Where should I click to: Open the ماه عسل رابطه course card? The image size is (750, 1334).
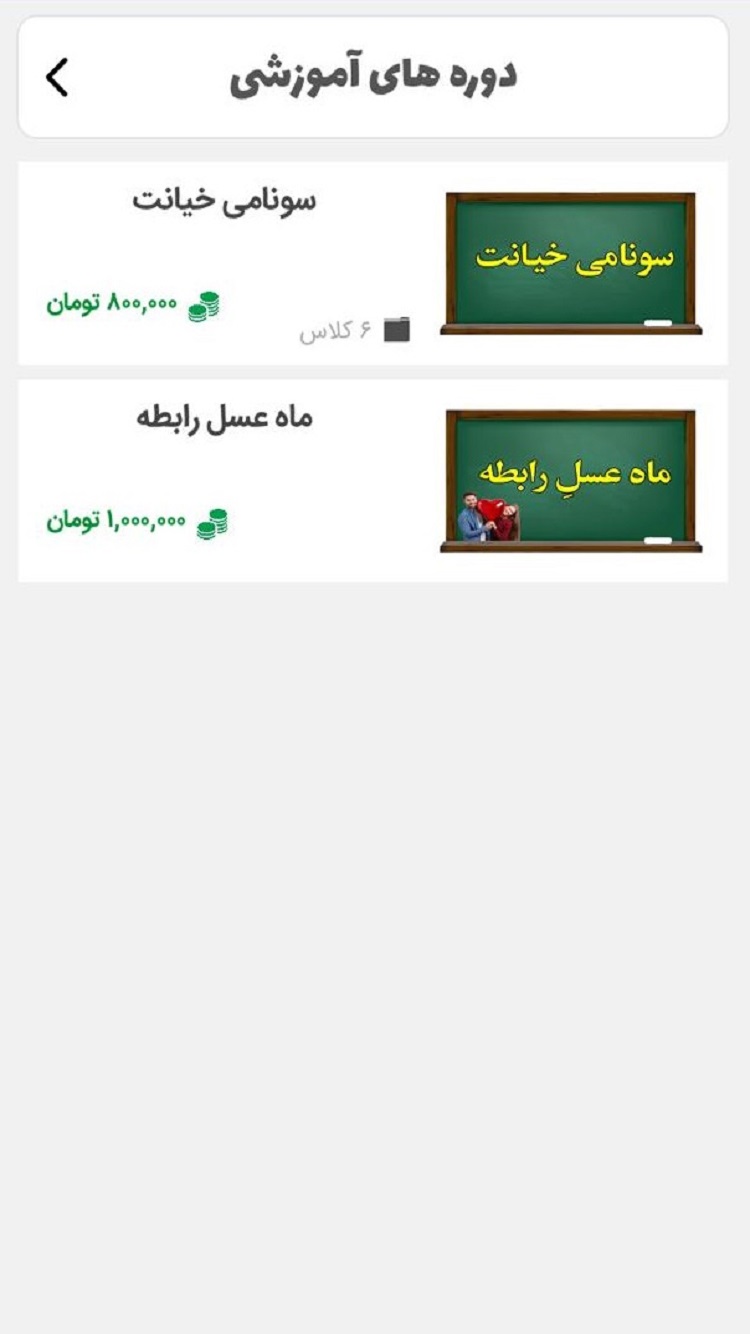[372, 480]
